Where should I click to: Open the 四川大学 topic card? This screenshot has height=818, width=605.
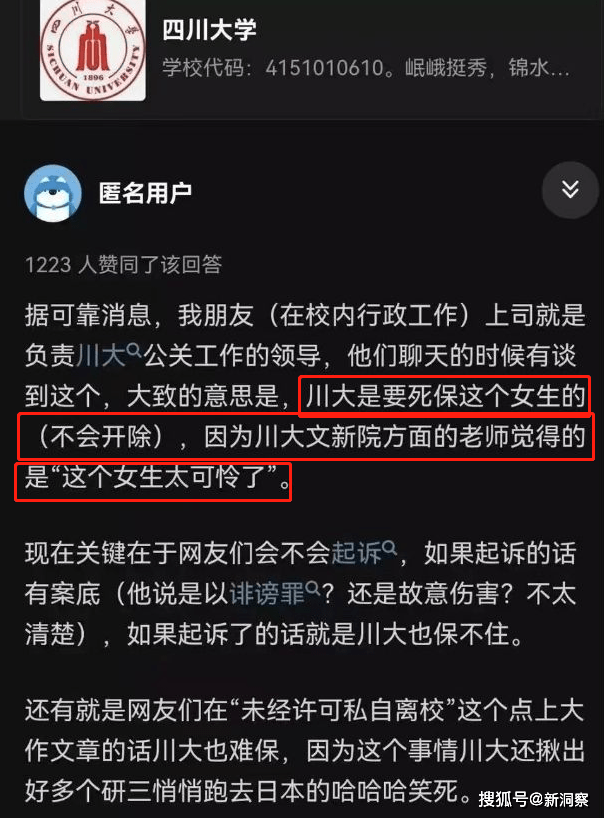pyautogui.click(x=300, y=52)
